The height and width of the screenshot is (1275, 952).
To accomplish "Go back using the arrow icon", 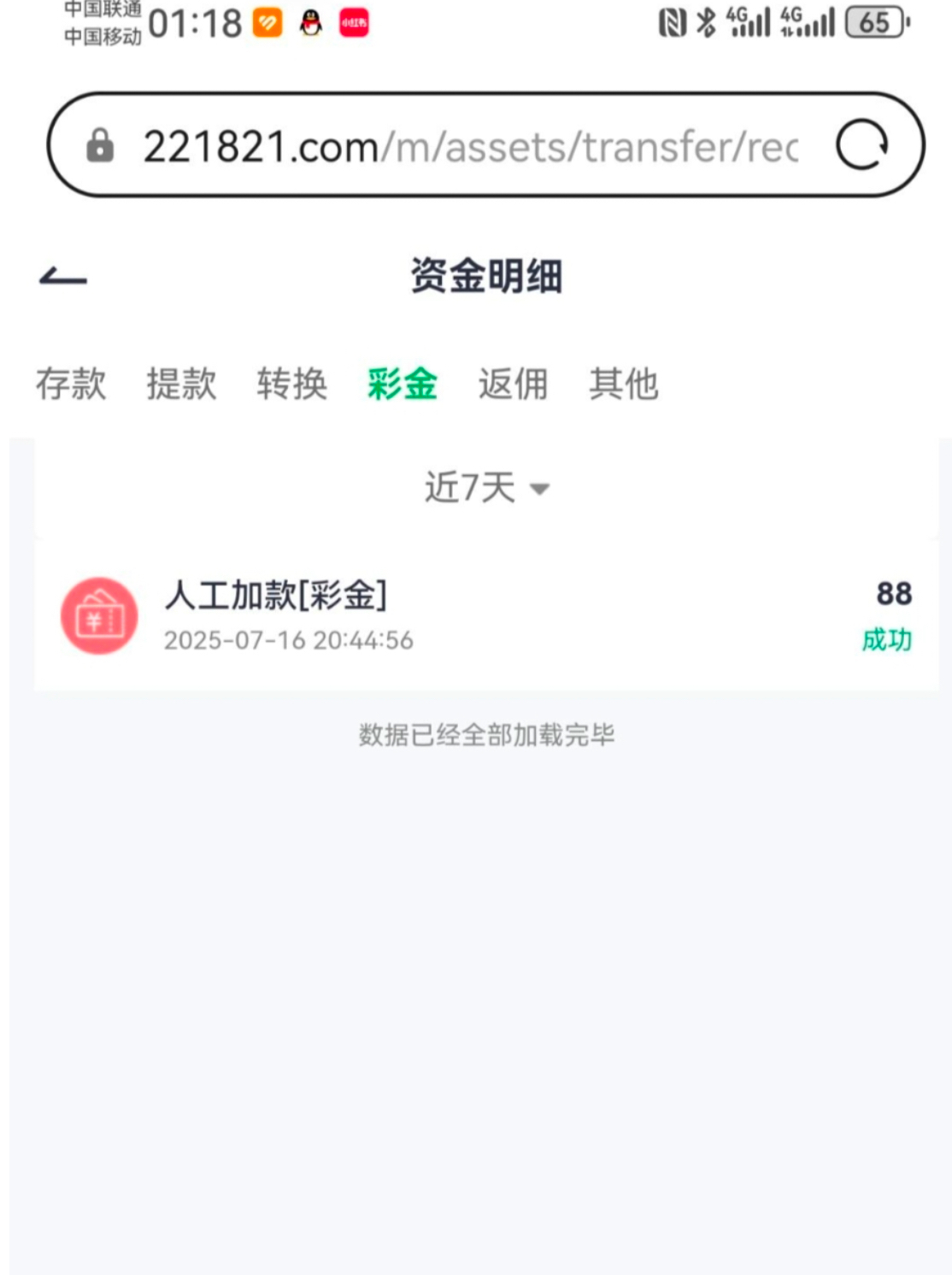I will click(x=63, y=277).
